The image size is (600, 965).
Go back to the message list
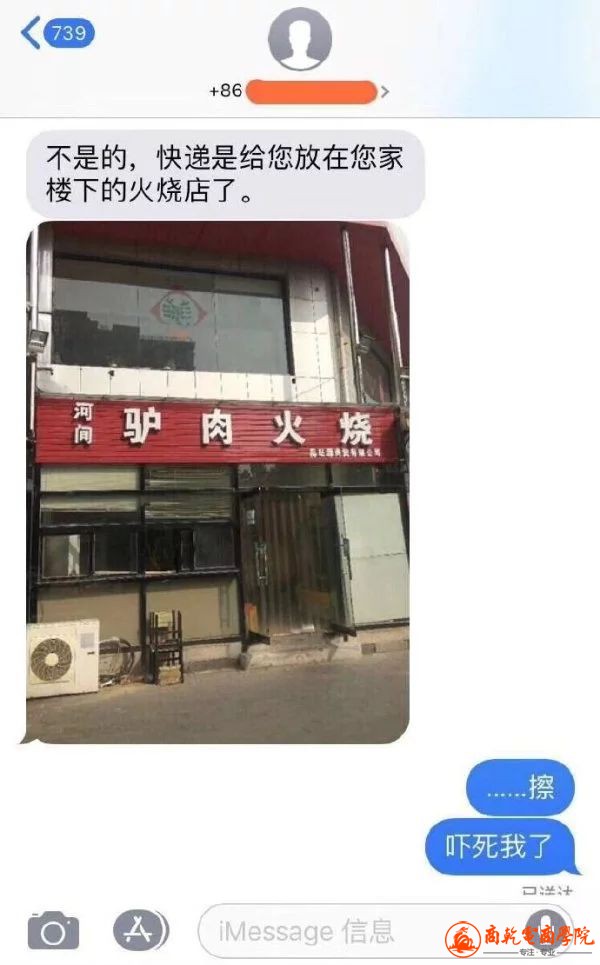click(x=55, y=34)
